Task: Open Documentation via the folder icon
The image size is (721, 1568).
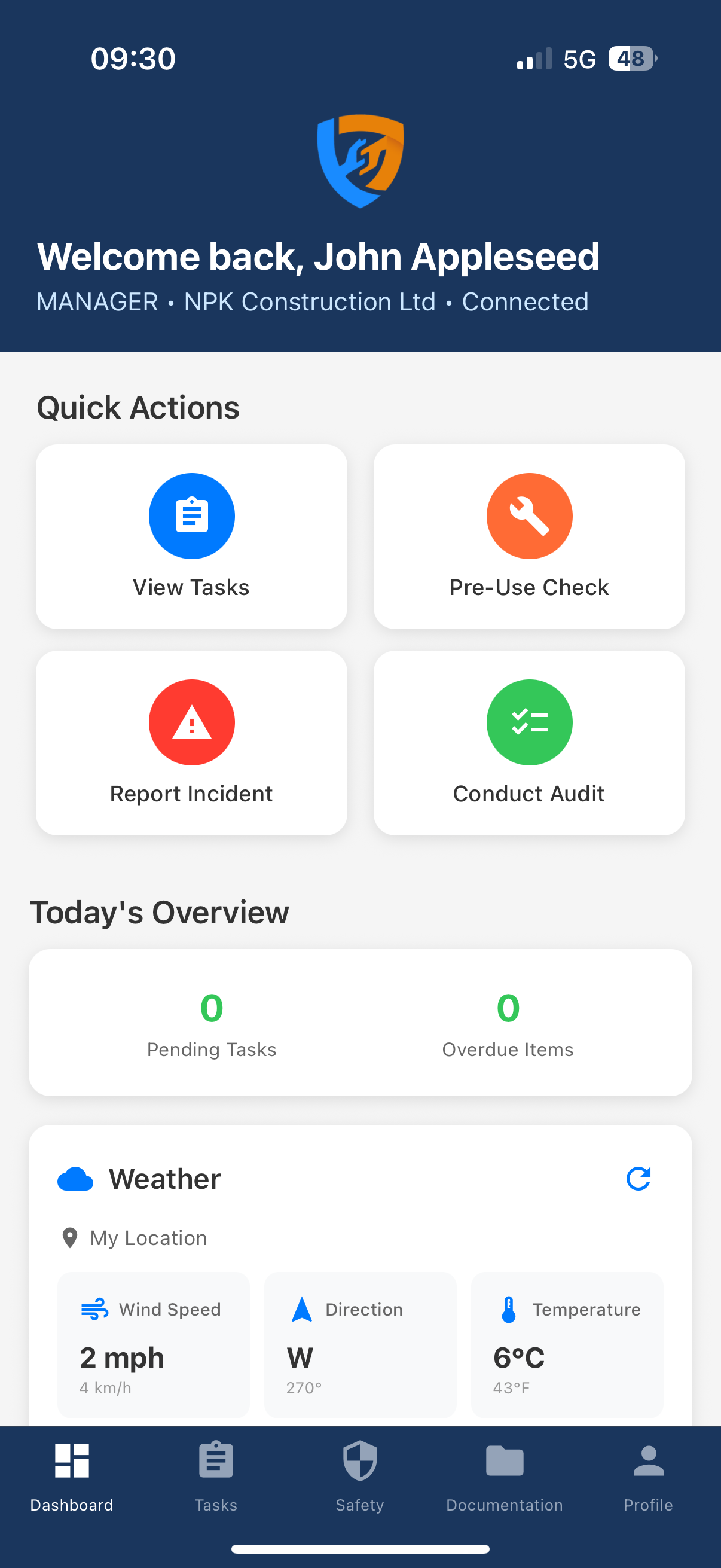Action: (504, 1461)
